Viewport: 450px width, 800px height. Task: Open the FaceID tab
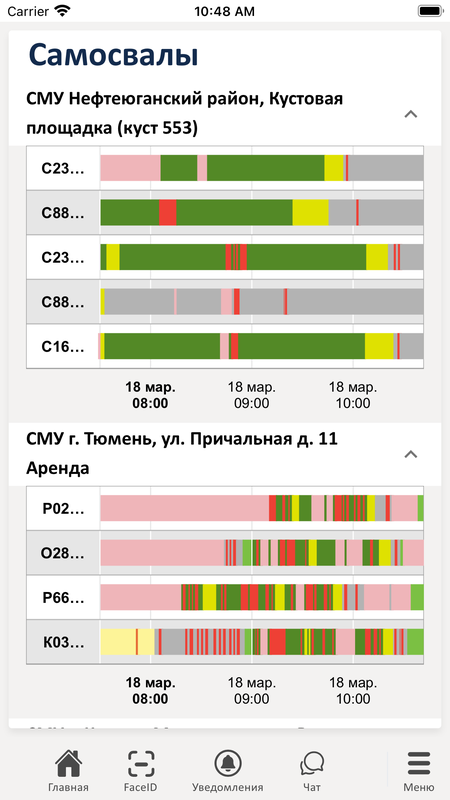[x=141, y=770]
